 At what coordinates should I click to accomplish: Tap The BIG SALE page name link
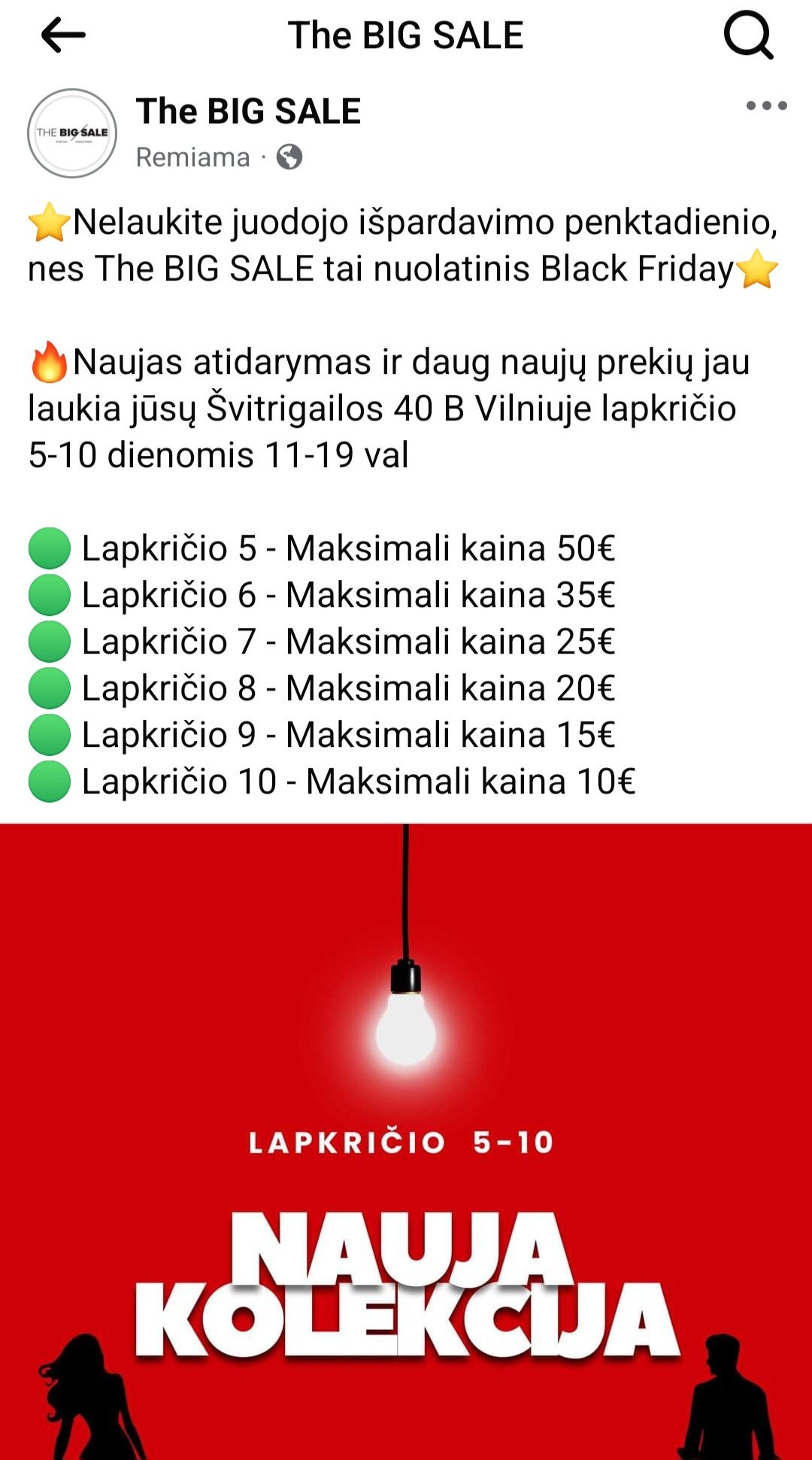click(248, 111)
